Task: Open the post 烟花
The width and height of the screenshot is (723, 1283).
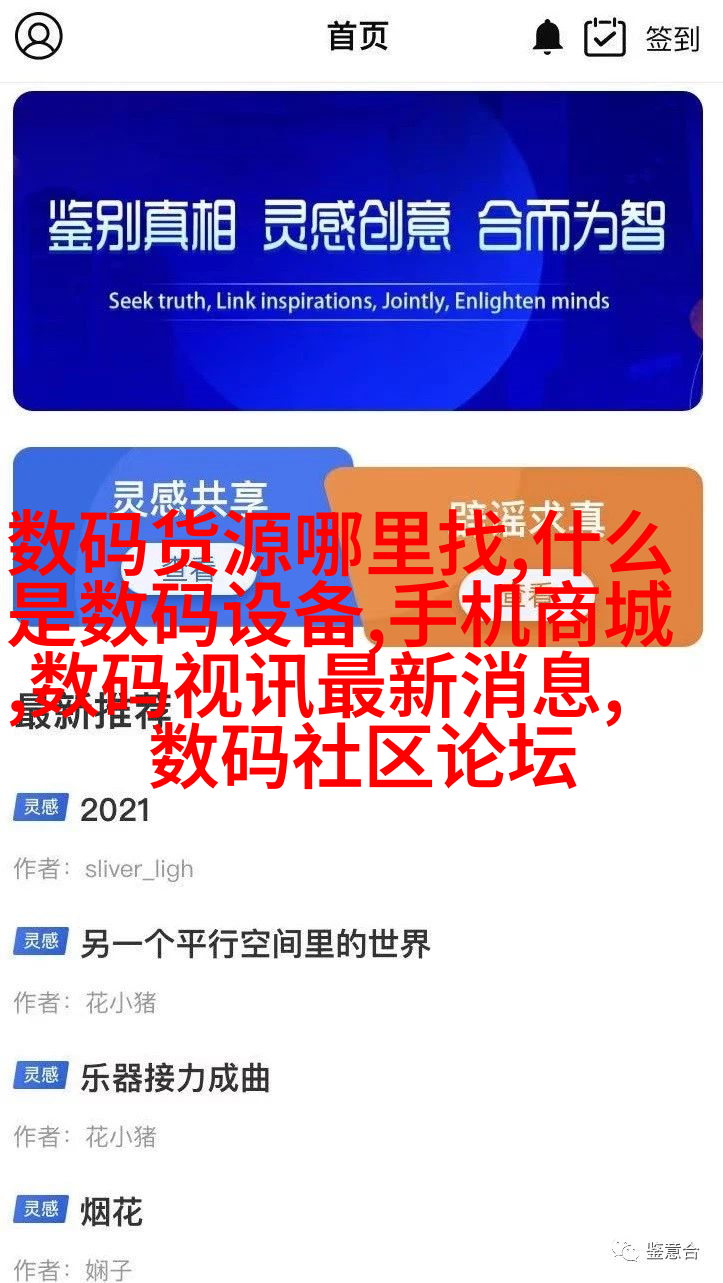Action: coord(112,1211)
